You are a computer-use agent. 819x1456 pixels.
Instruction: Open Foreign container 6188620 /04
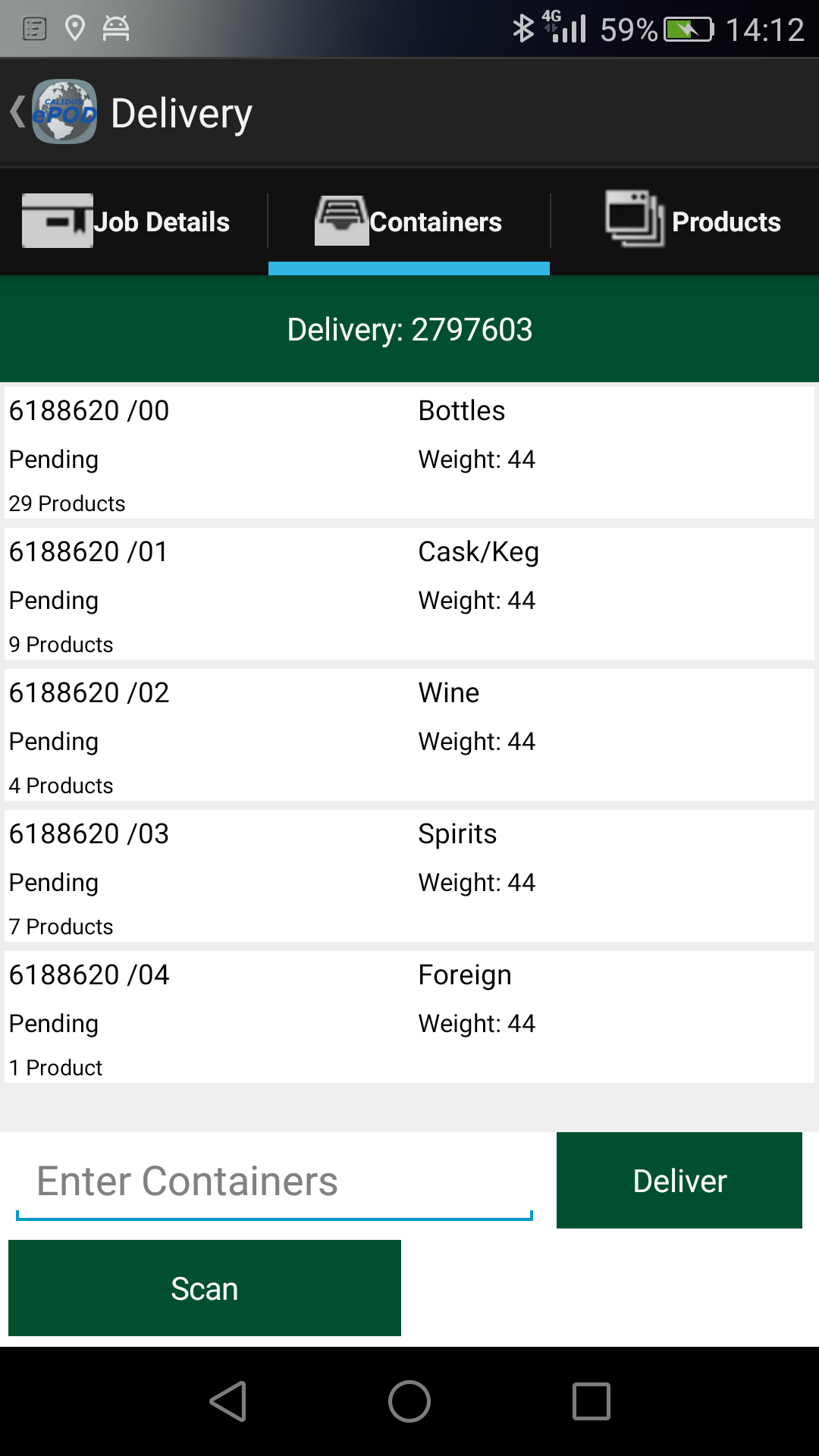(x=409, y=1017)
